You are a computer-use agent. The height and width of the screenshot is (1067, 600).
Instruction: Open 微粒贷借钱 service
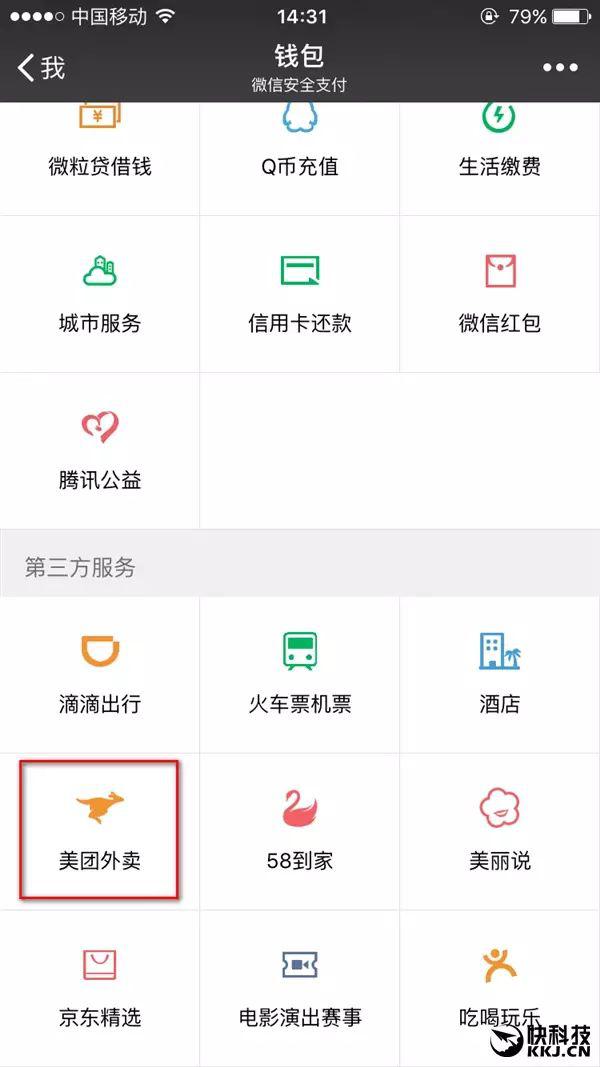(x=99, y=159)
